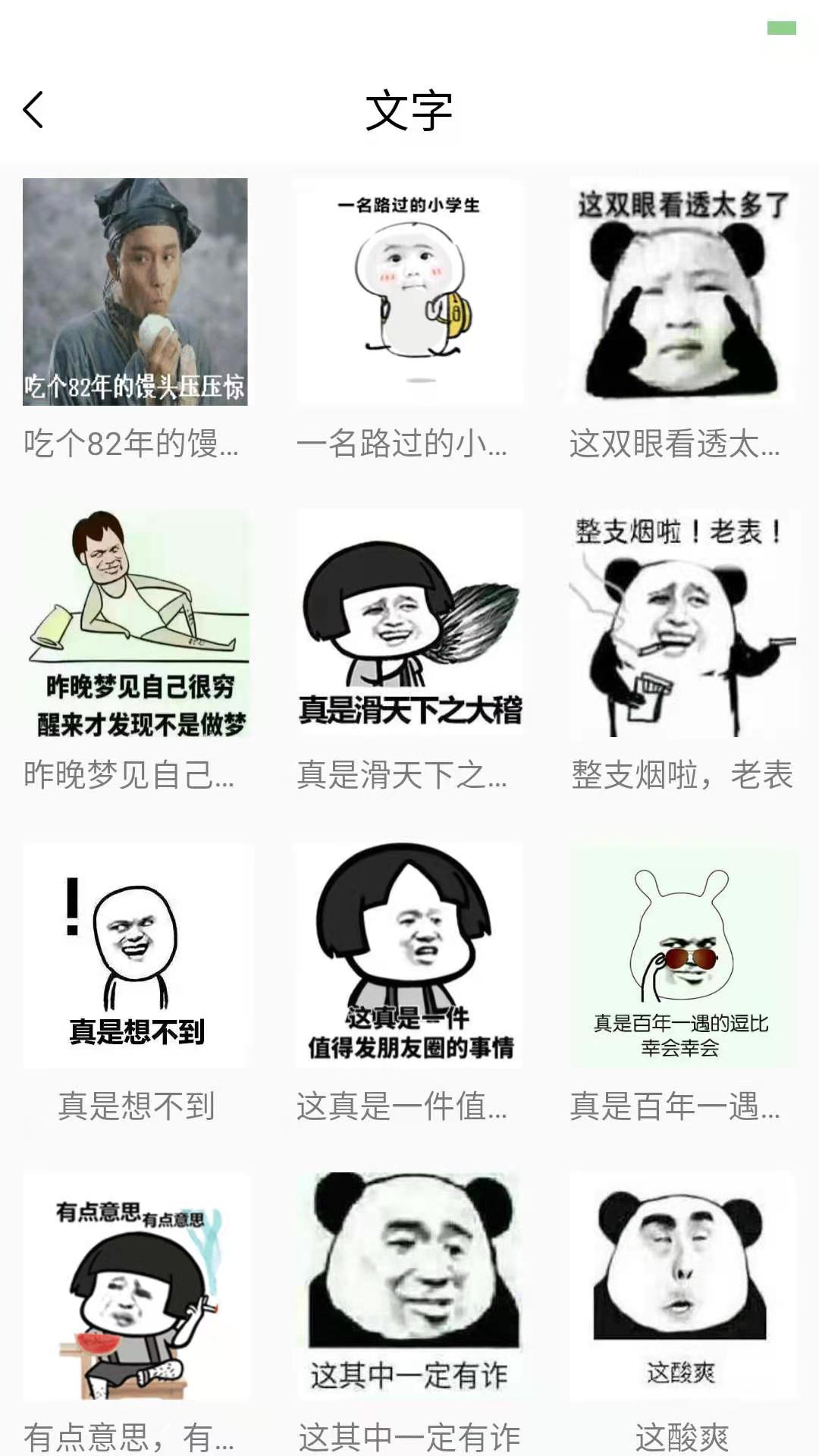Open the 真是百年一遇的逗比 sticker
Image resolution: width=819 pixels, height=1456 pixels.
click(x=682, y=955)
